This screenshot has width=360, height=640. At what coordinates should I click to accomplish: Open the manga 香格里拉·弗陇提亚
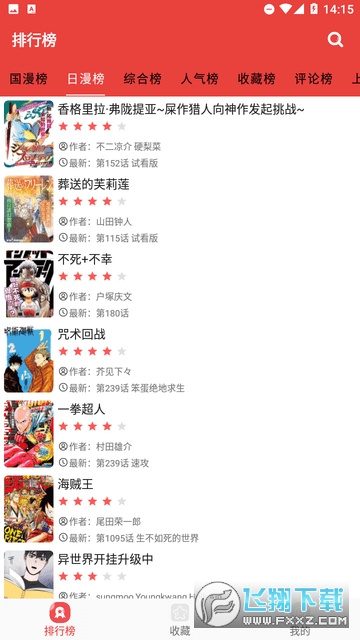pos(180,134)
